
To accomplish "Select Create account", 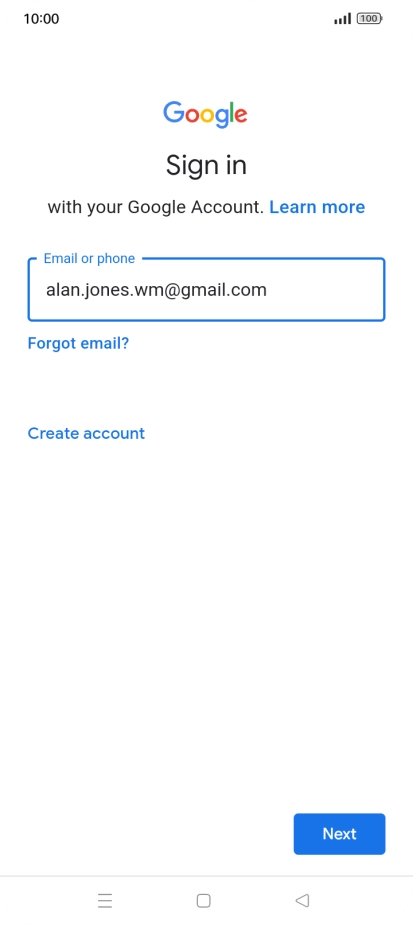I will point(86,433).
